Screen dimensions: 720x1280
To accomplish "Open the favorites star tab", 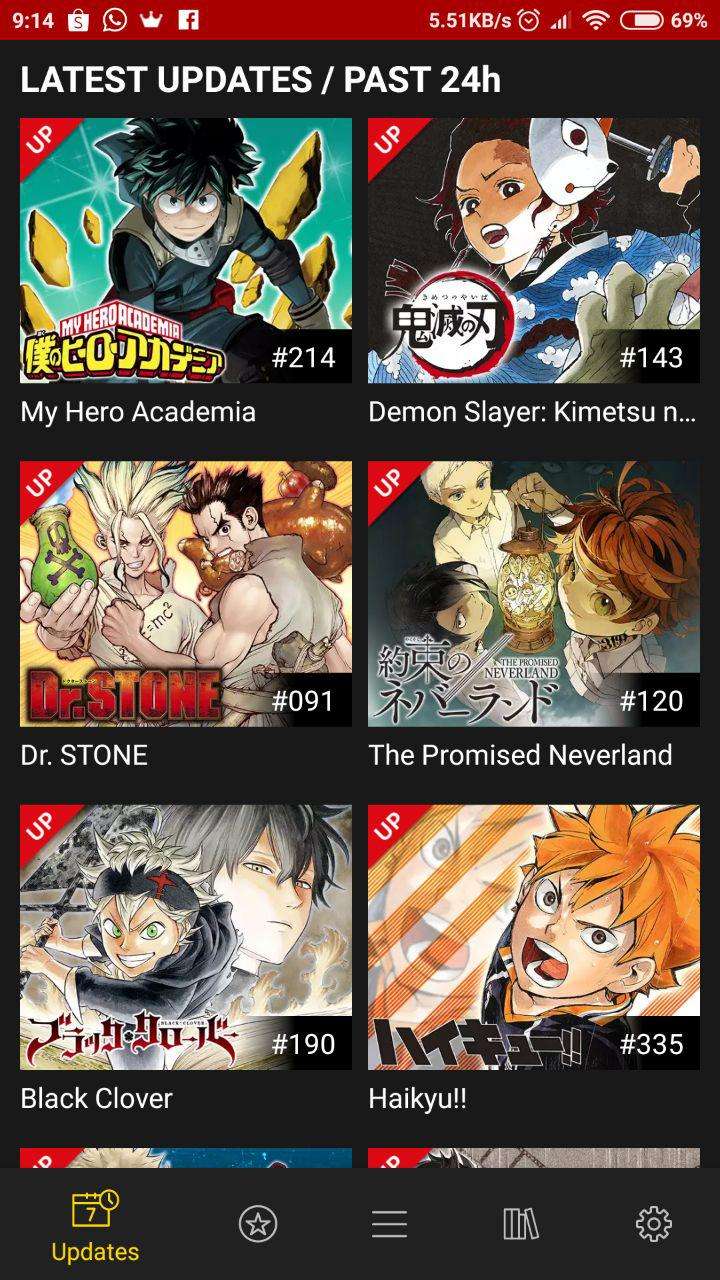I will click(x=258, y=1224).
